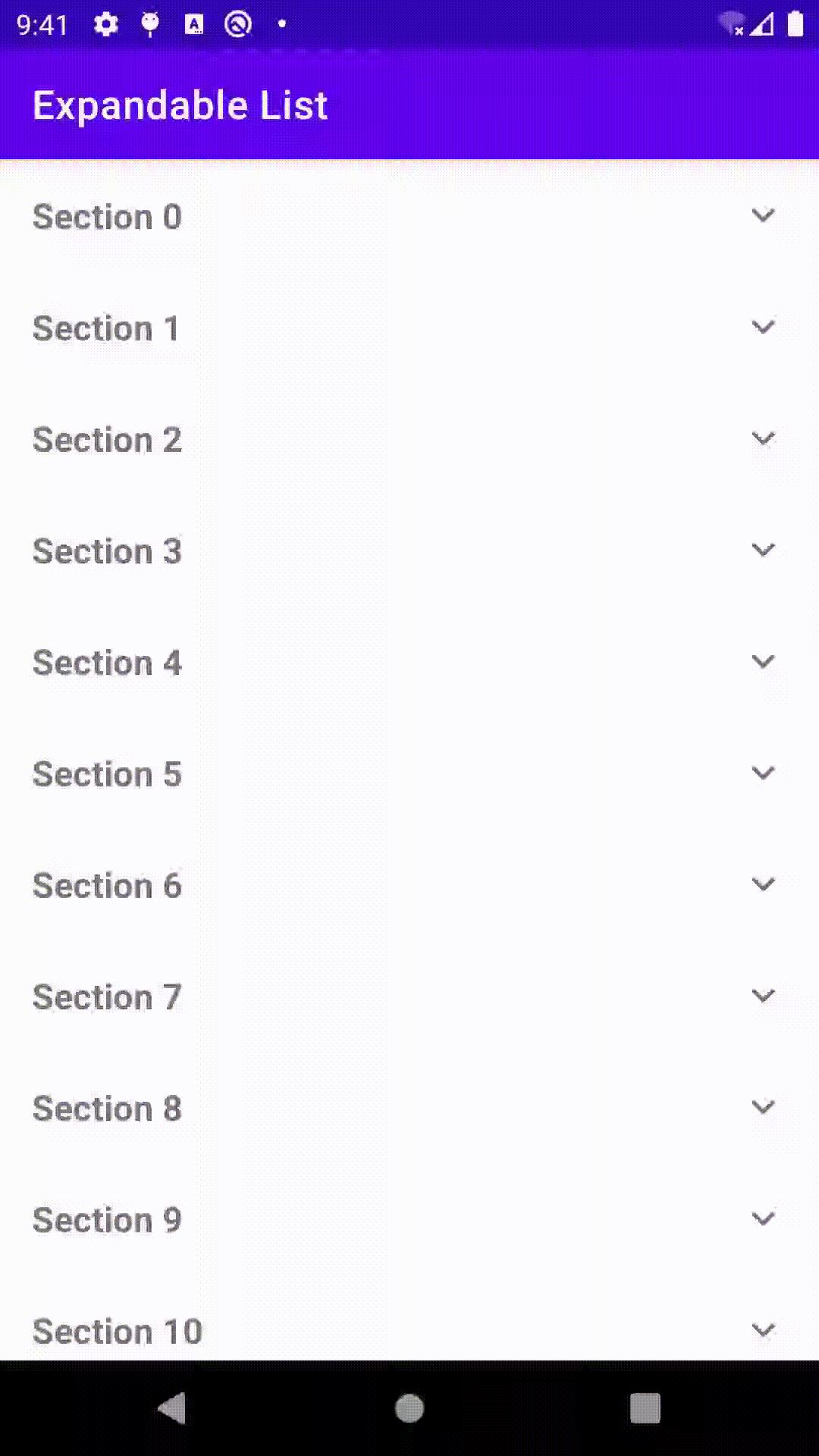Go back with the system back button
819x1456 pixels.
point(173,1409)
